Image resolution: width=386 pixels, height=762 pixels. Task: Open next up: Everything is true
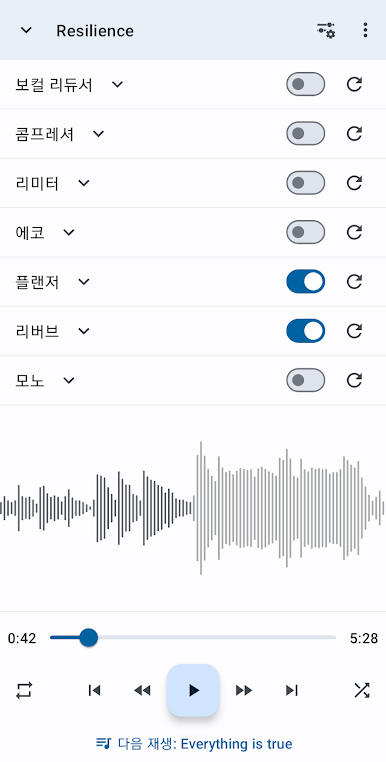pyautogui.click(x=194, y=744)
